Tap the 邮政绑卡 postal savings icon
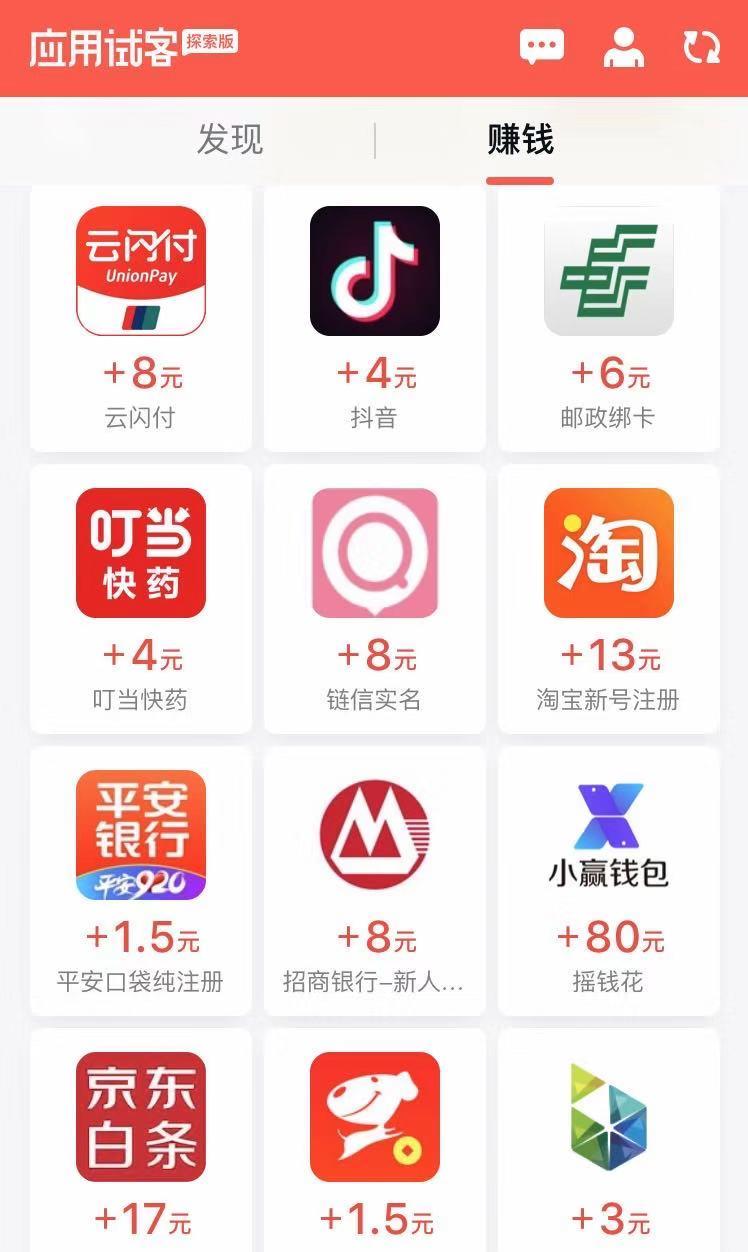The image size is (748, 1252). click(x=607, y=272)
